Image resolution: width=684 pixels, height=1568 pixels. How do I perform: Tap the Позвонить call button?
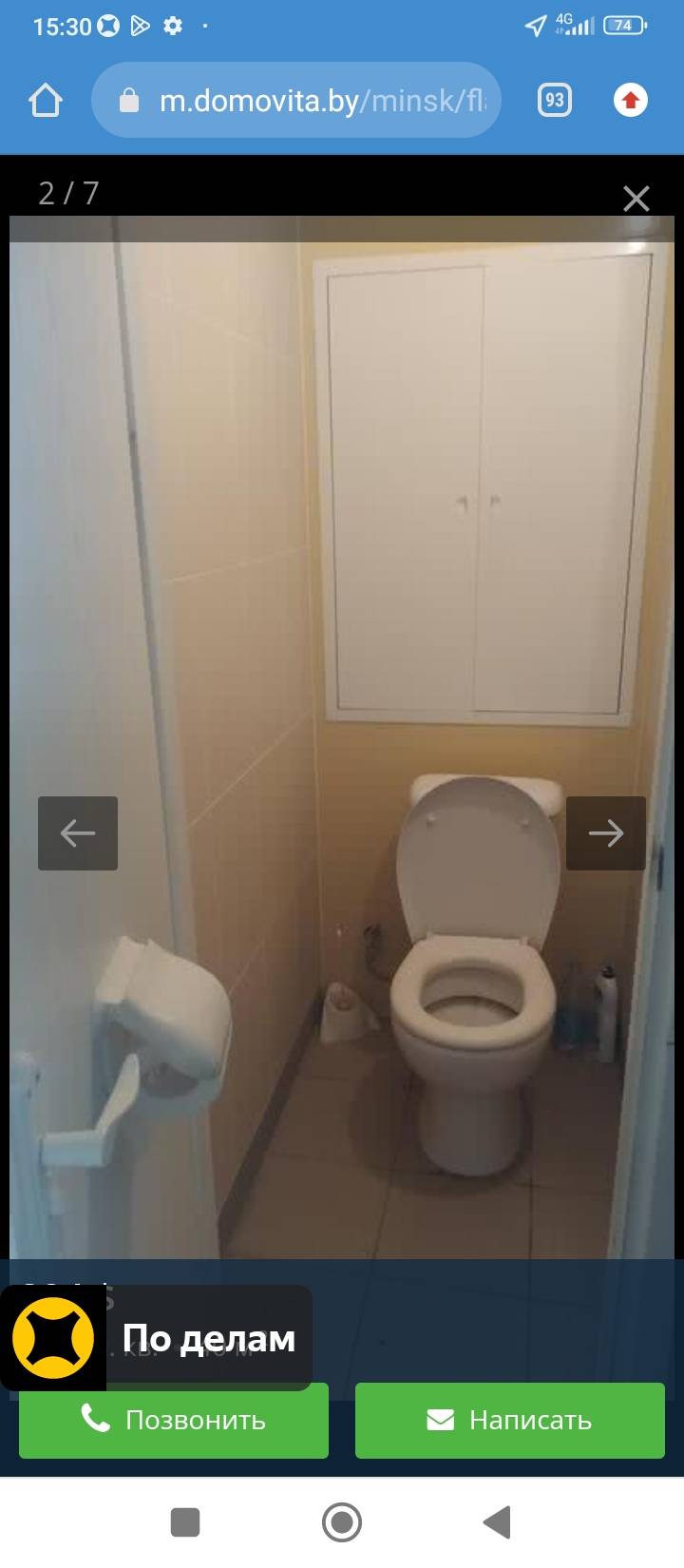[174, 1420]
